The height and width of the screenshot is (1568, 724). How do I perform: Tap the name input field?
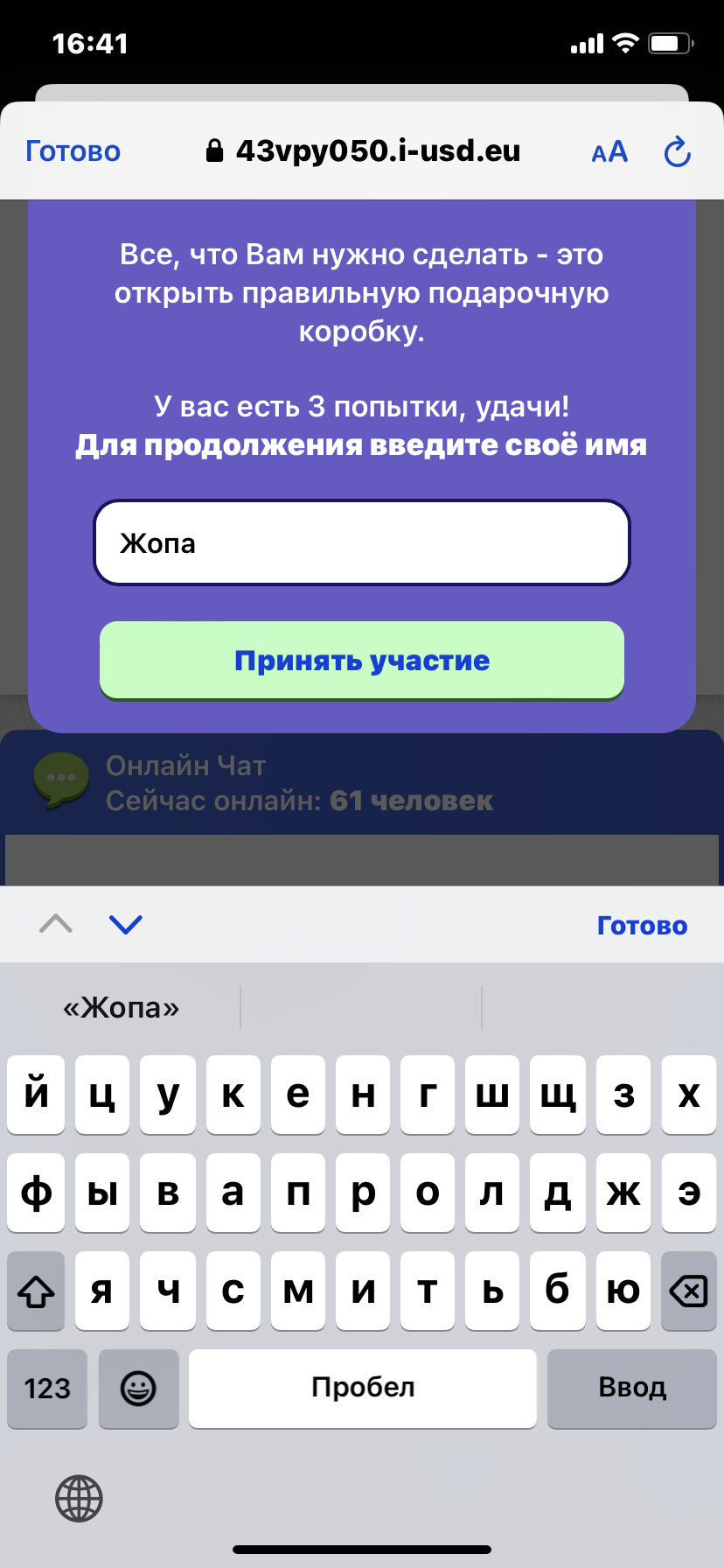click(362, 543)
